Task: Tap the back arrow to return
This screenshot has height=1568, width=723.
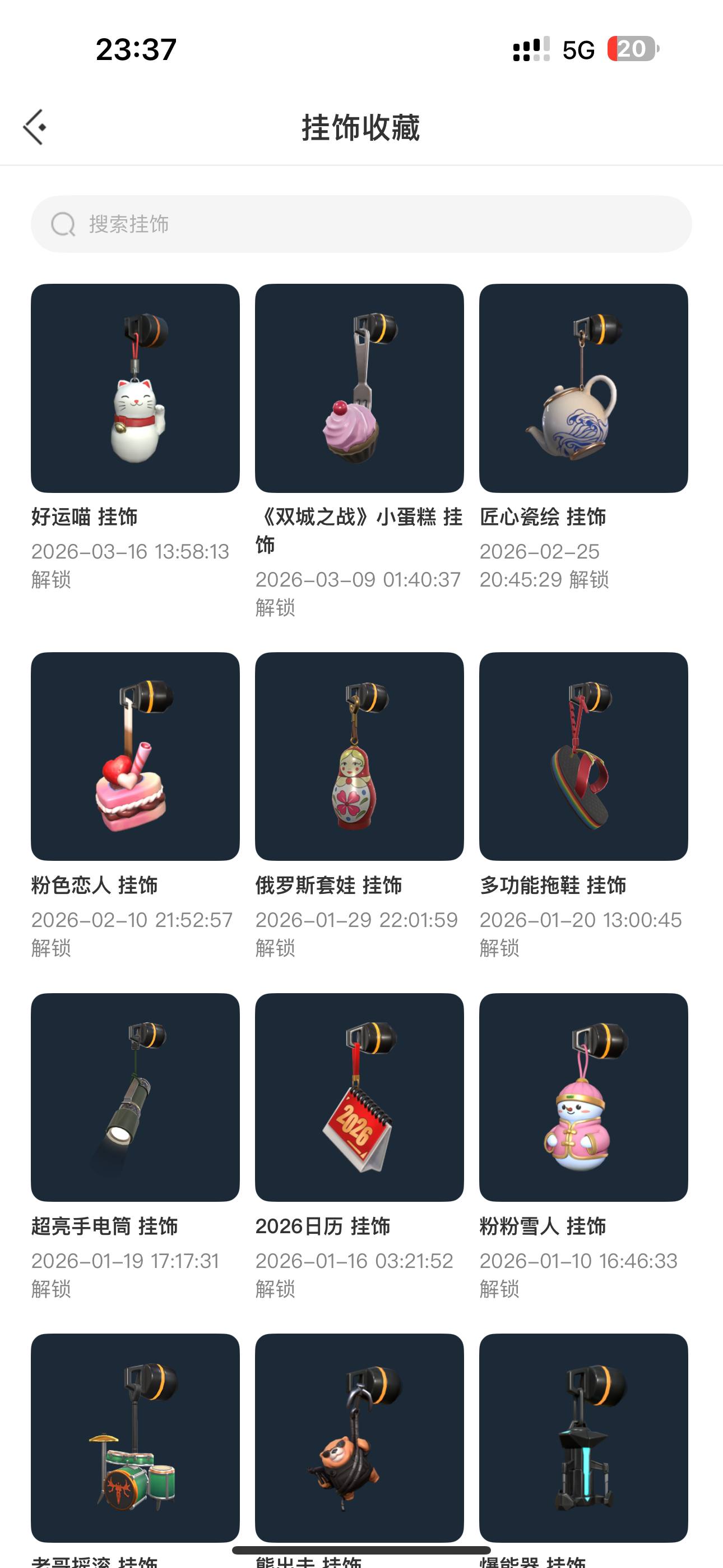Action: 35,127
